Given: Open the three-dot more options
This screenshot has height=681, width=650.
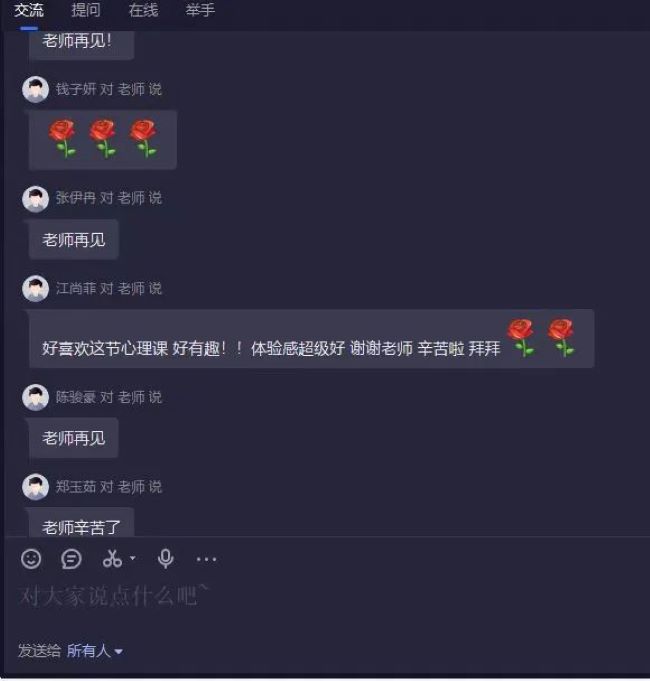Looking at the screenshot, I should click(x=206, y=559).
